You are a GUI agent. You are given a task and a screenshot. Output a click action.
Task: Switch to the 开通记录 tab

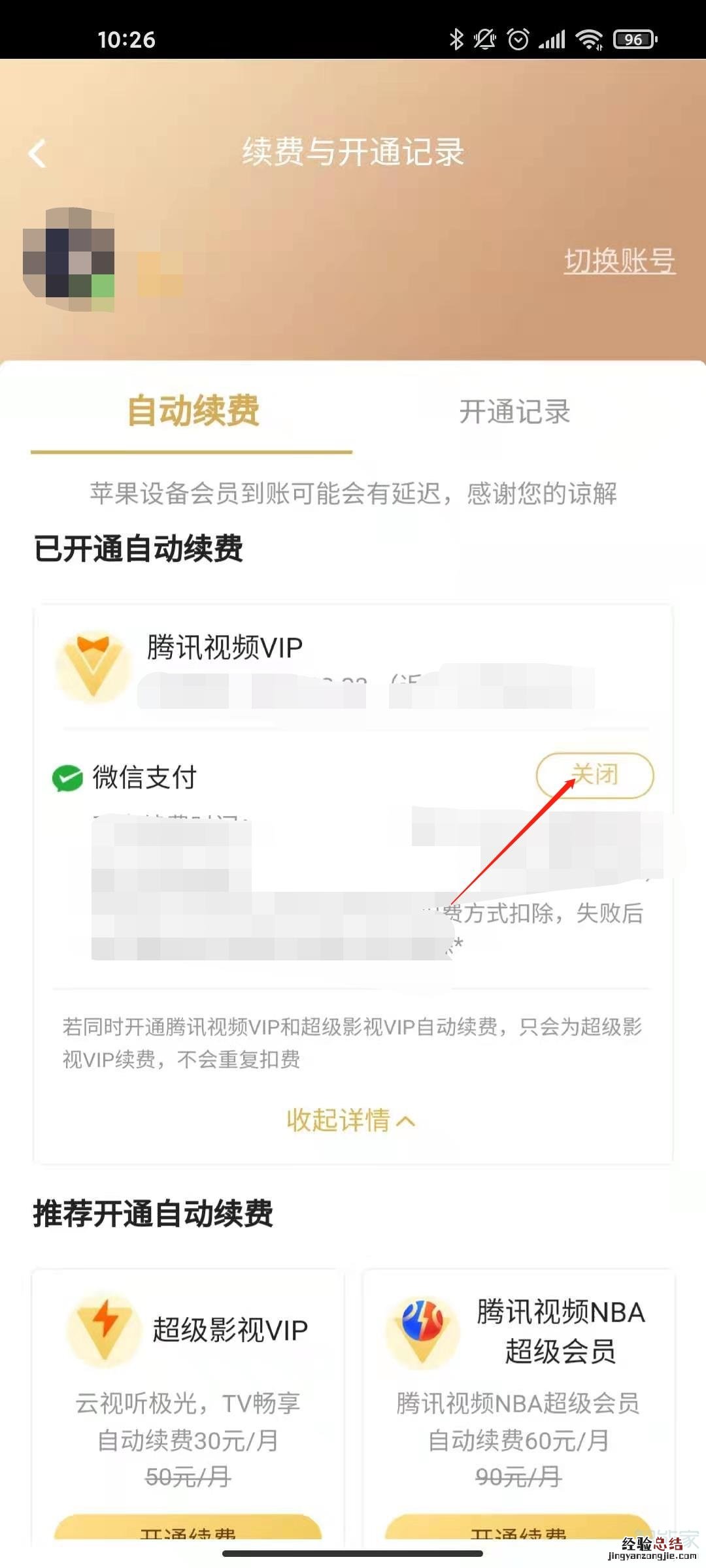pos(514,412)
